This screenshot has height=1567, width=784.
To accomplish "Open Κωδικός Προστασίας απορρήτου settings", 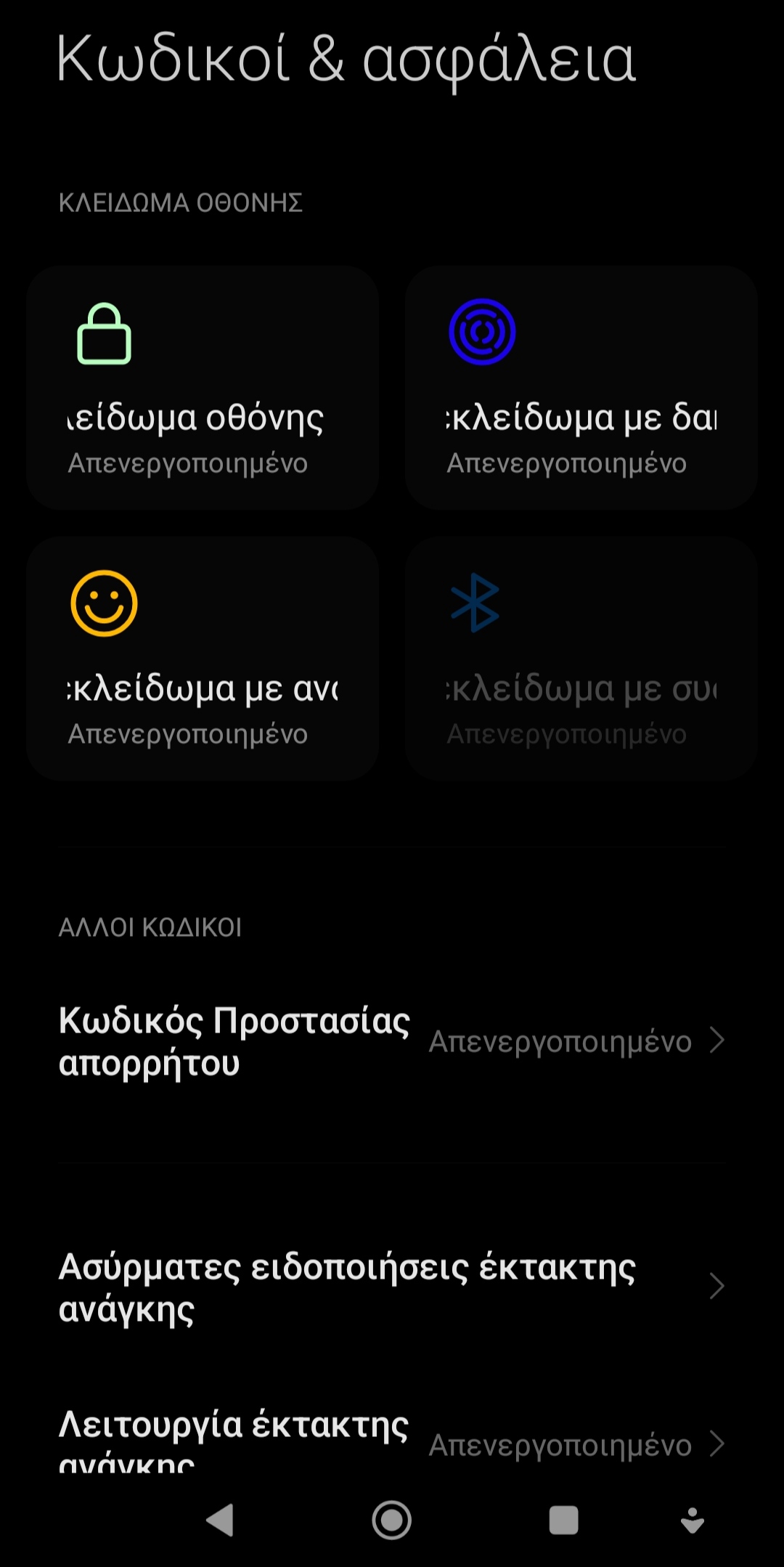I will click(x=392, y=1041).
